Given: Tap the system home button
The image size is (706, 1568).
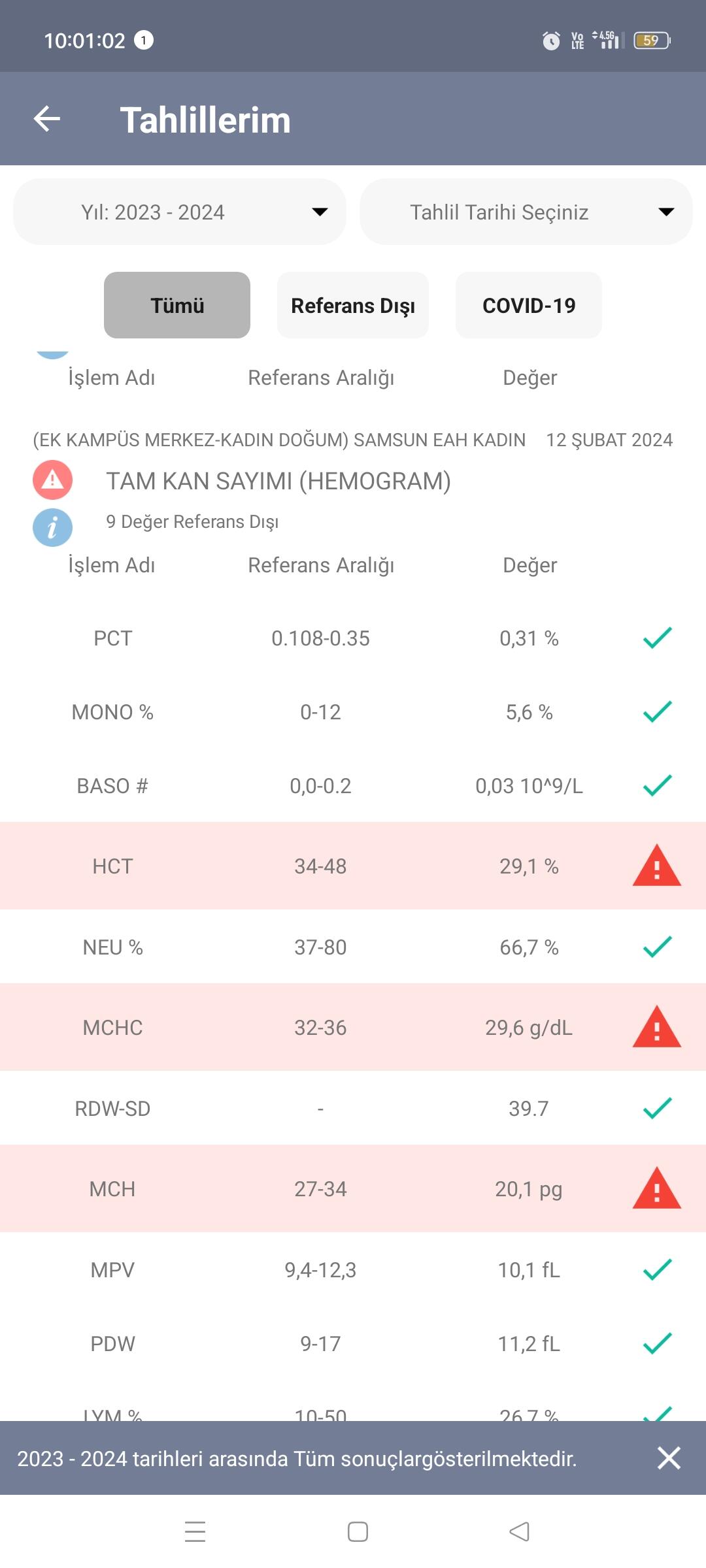Looking at the screenshot, I should [x=358, y=1531].
